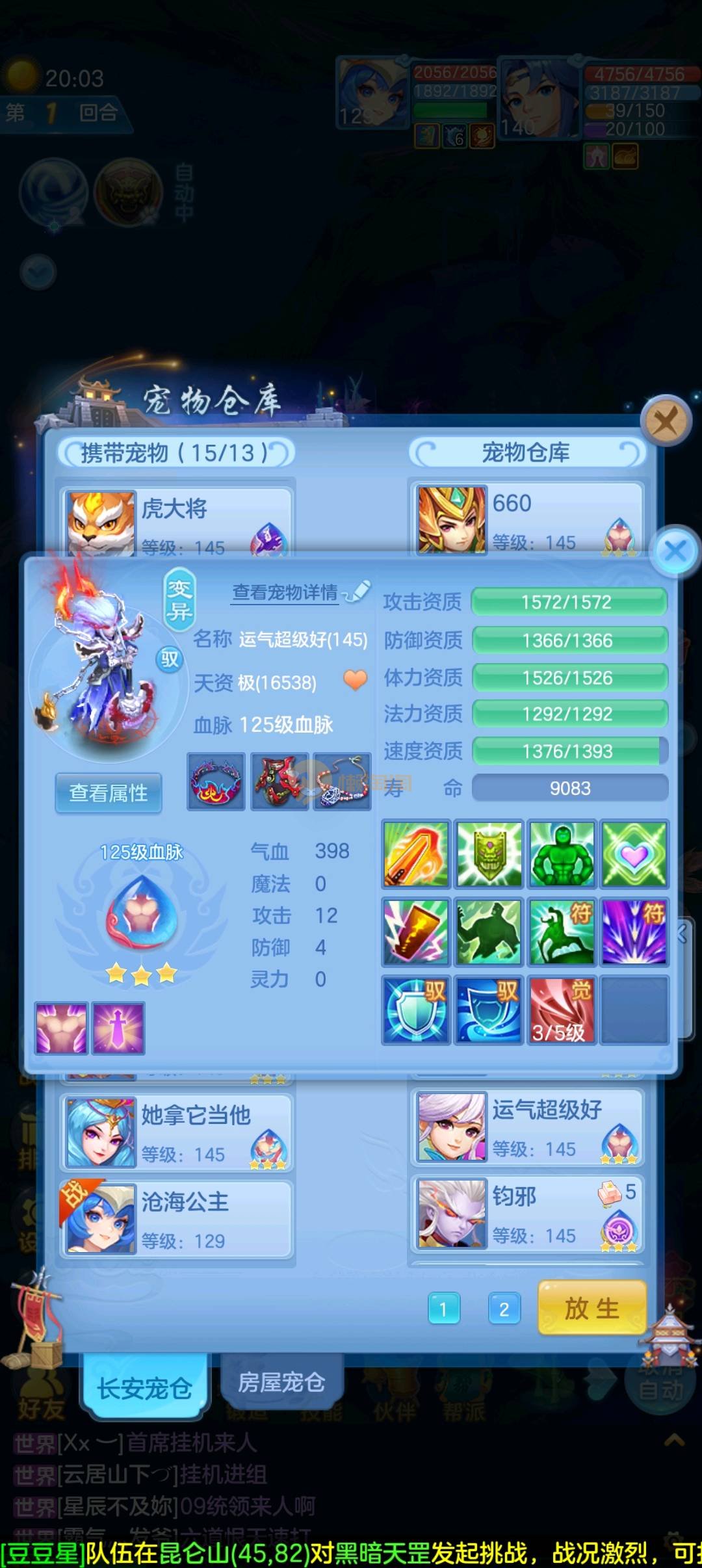Viewport: 702px width, 1568px height.
Task: Select the pet 她拿它当他
Action: (177, 1132)
